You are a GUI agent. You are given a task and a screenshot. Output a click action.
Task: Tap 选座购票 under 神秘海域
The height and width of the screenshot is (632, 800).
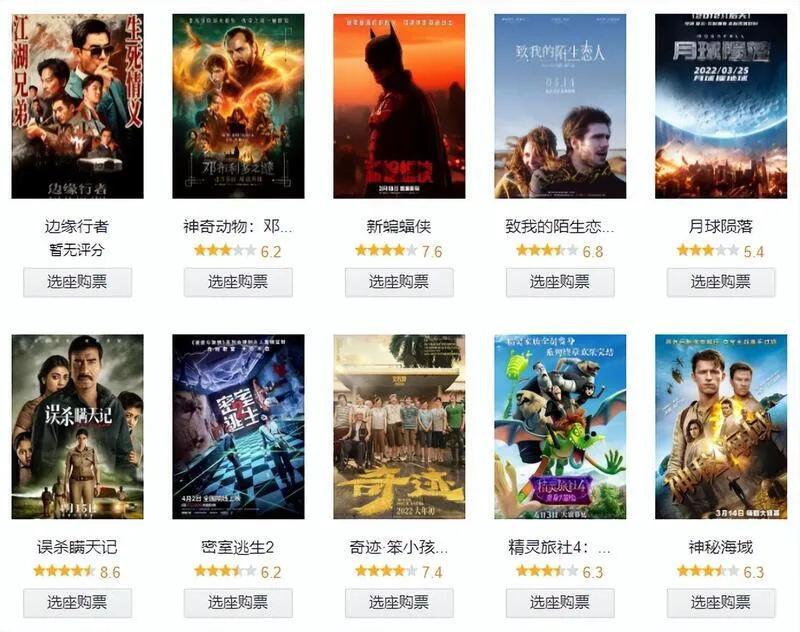click(721, 603)
